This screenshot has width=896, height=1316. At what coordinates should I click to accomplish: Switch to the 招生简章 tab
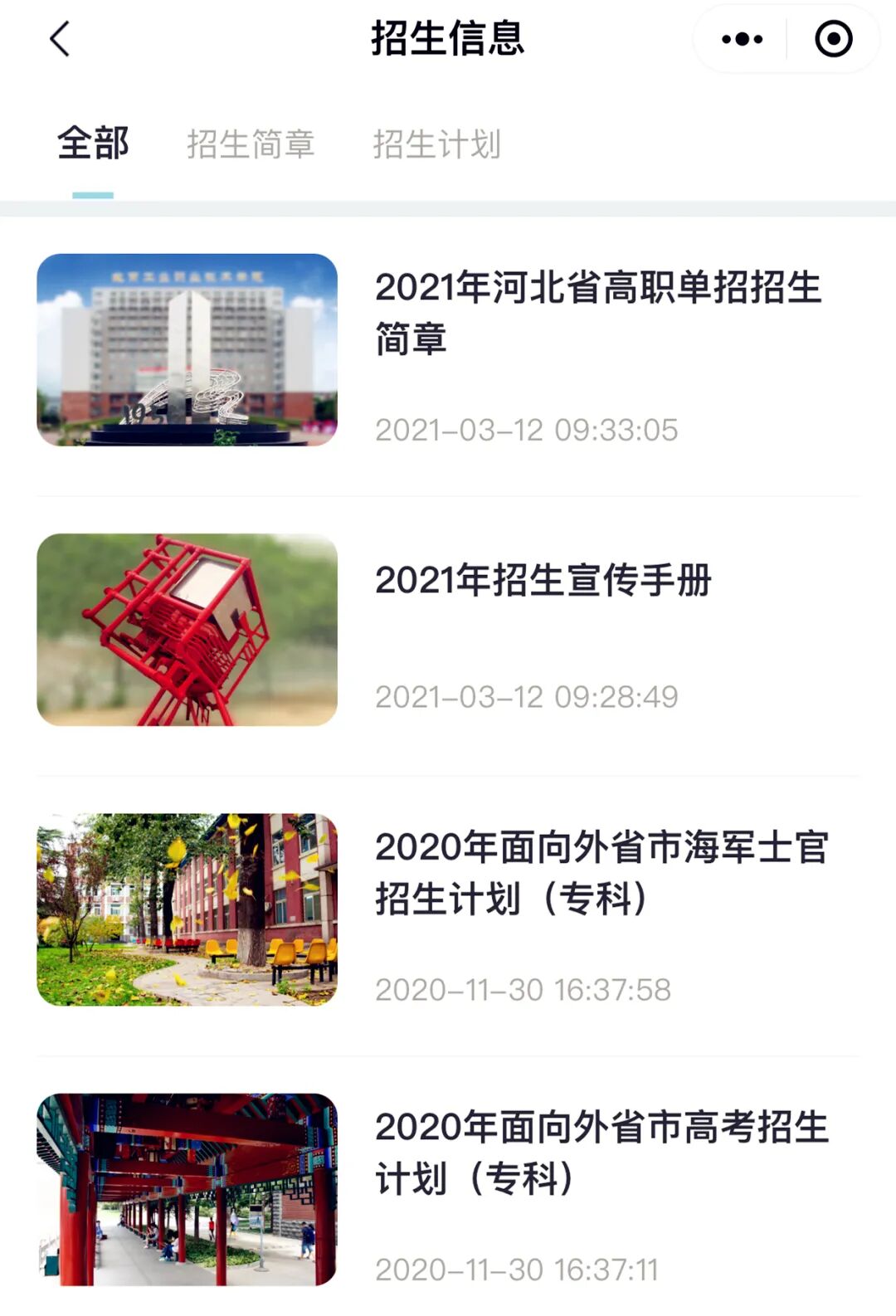click(251, 144)
